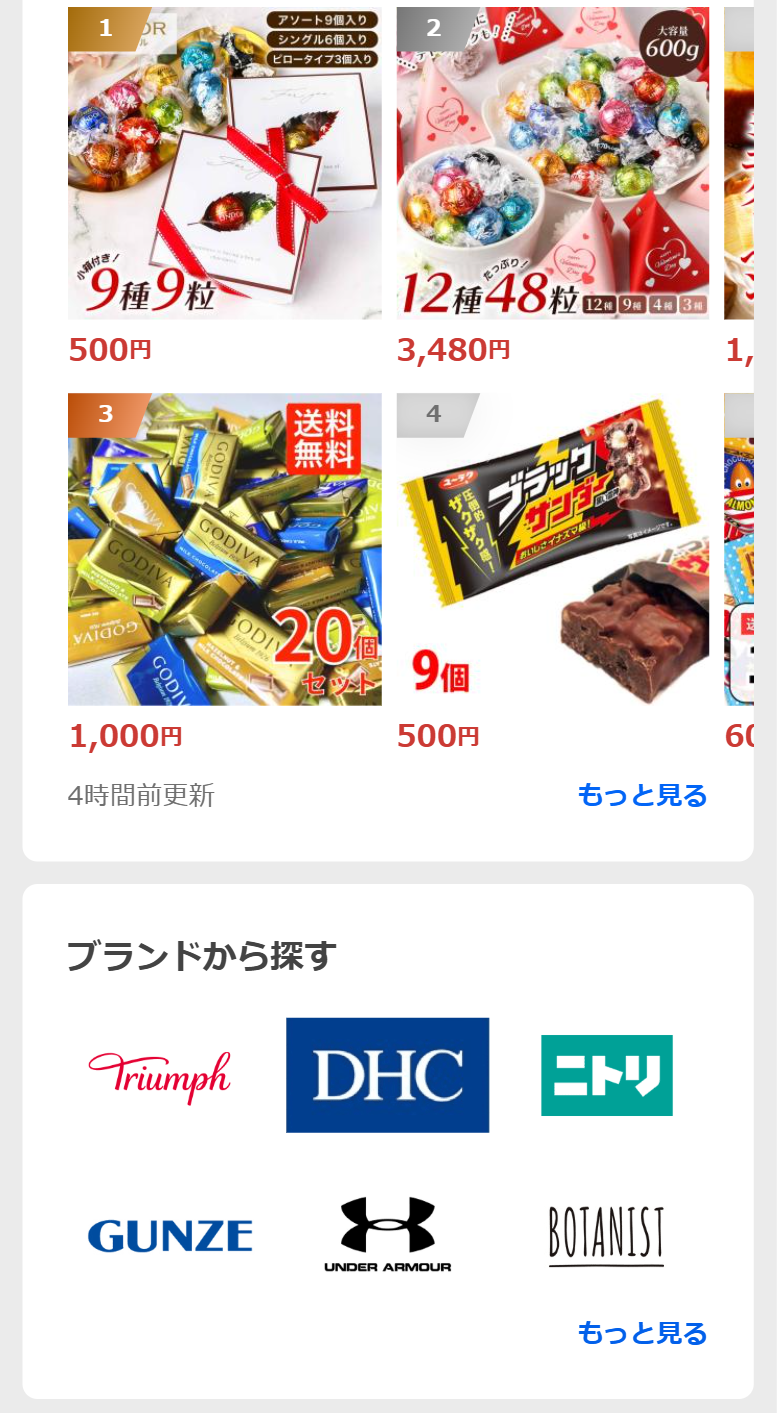
Task: View the BOTANIST brand
Action: (606, 1236)
